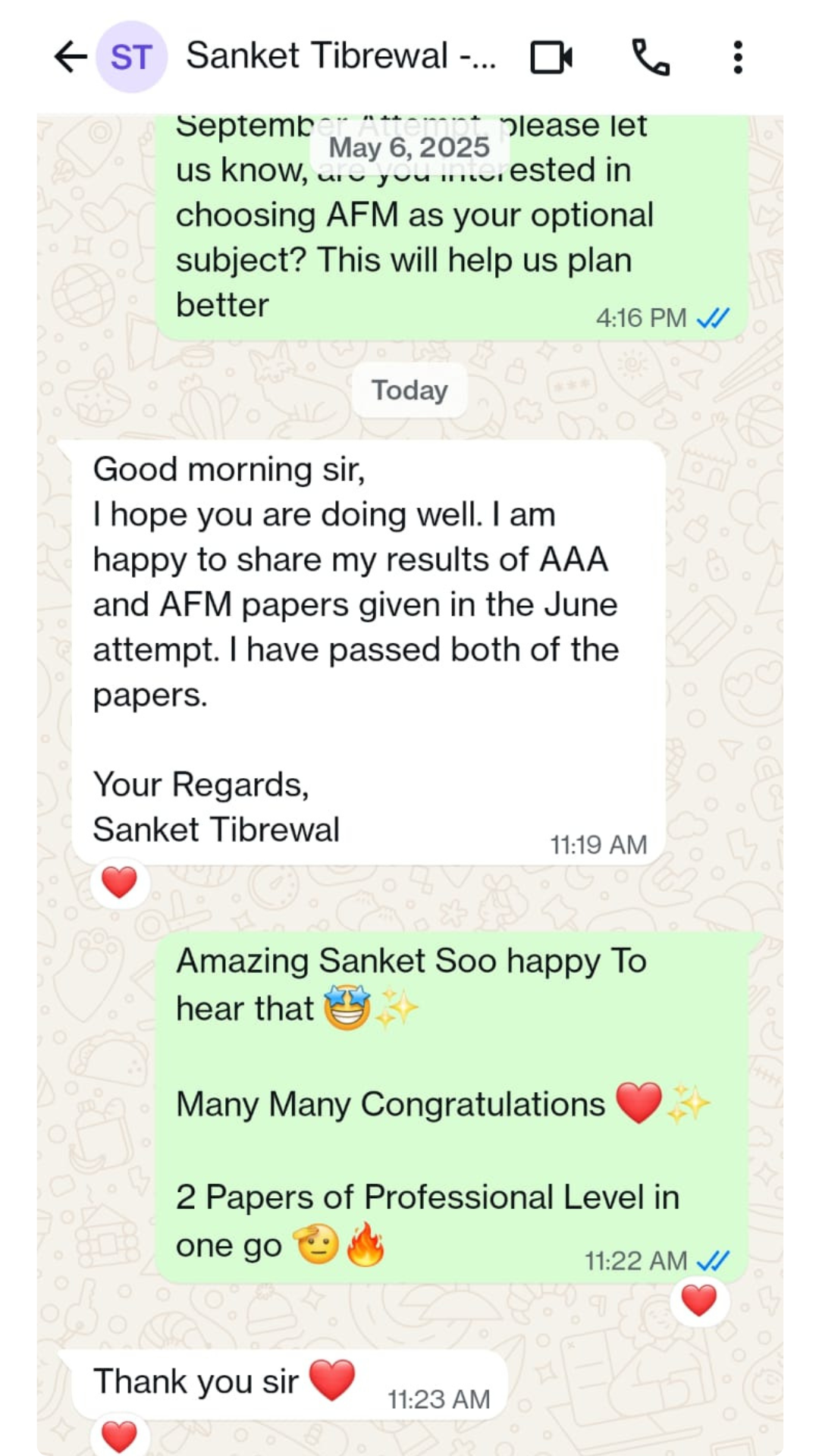This screenshot has width=819, height=1456.
Task: Start a voice call with Sanket
Action: (x=651, y=58)
